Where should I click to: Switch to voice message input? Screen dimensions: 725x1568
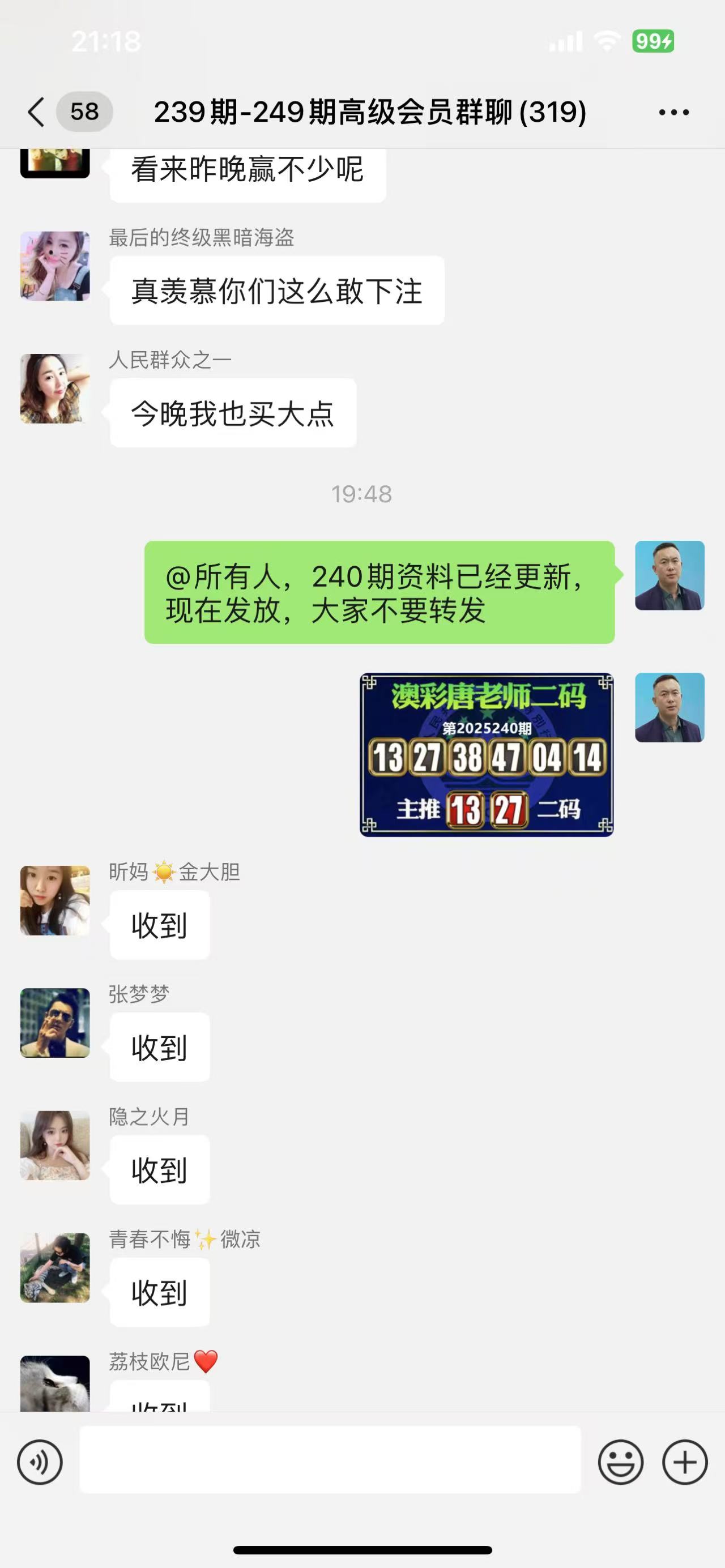click(x=40, y=1462)
